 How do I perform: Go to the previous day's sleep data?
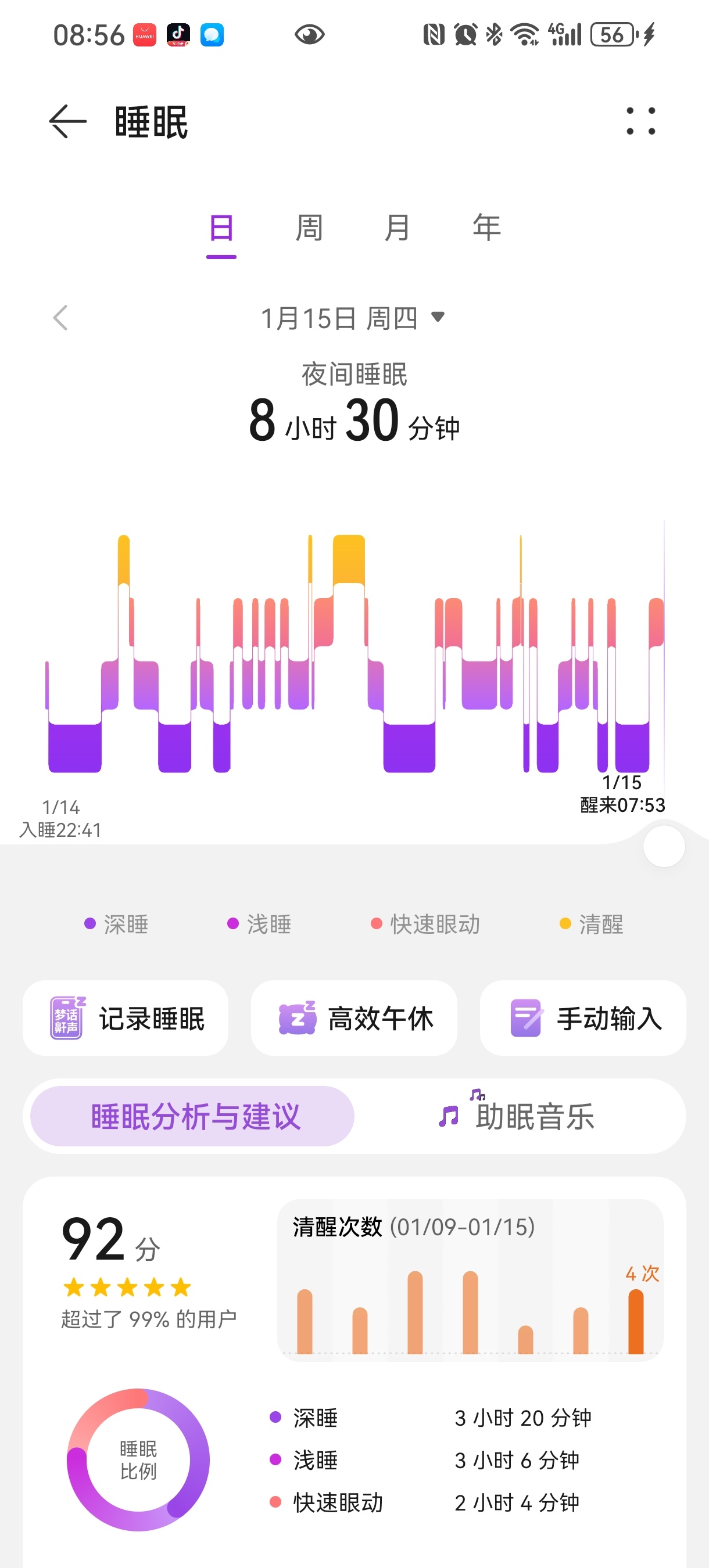pyautogui.click(x=60, y=318)
